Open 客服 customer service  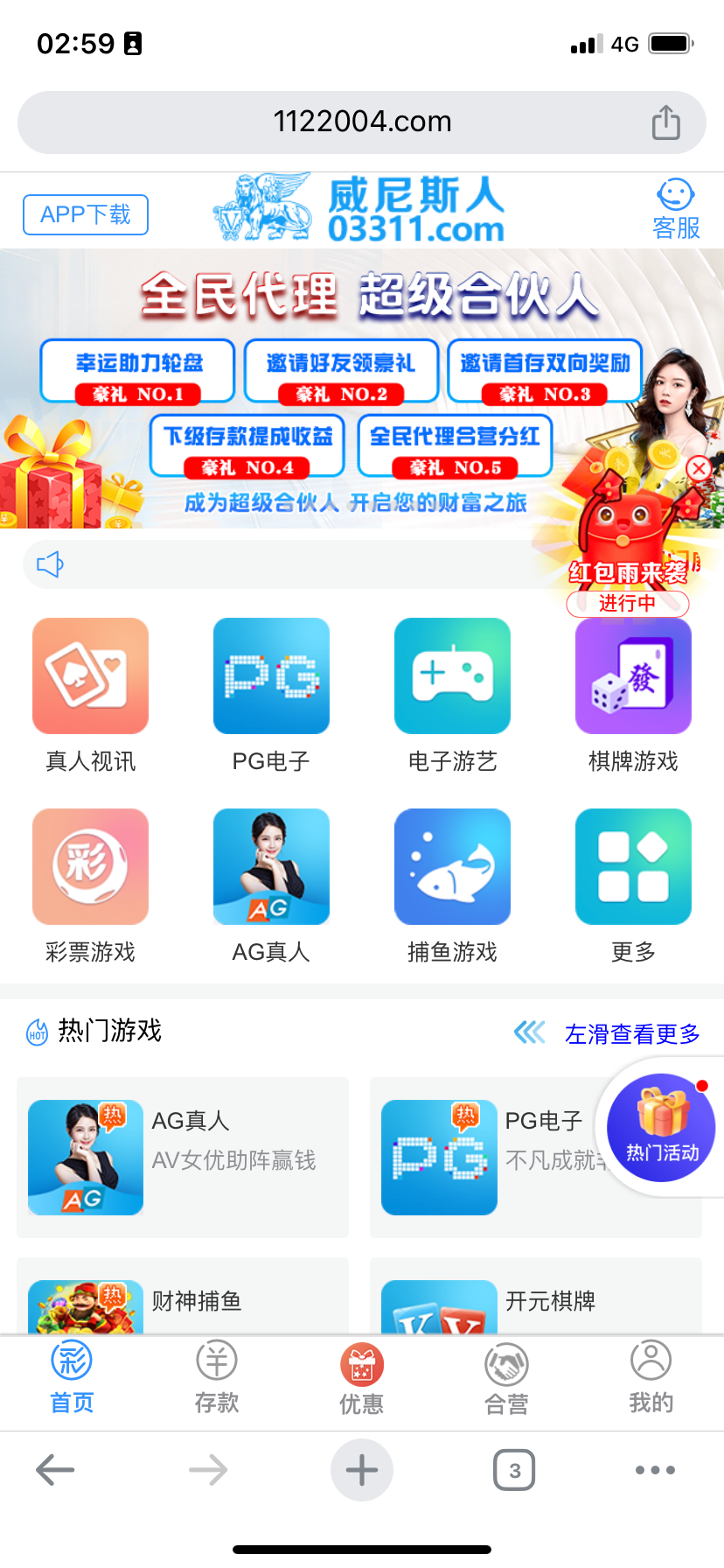676,210
